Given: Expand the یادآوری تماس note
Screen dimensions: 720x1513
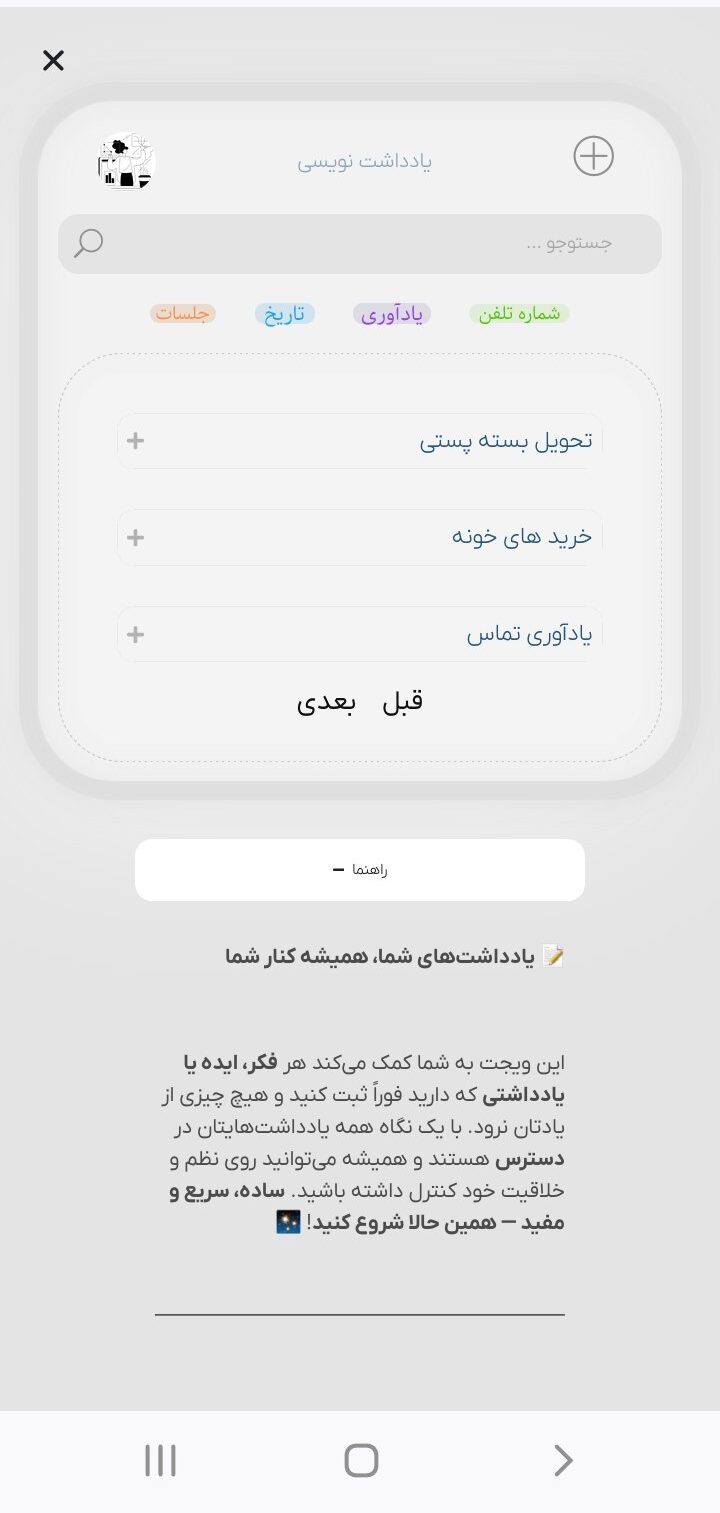Looking at the screenshot, I should pyautogui.click(x=136, y=634).
